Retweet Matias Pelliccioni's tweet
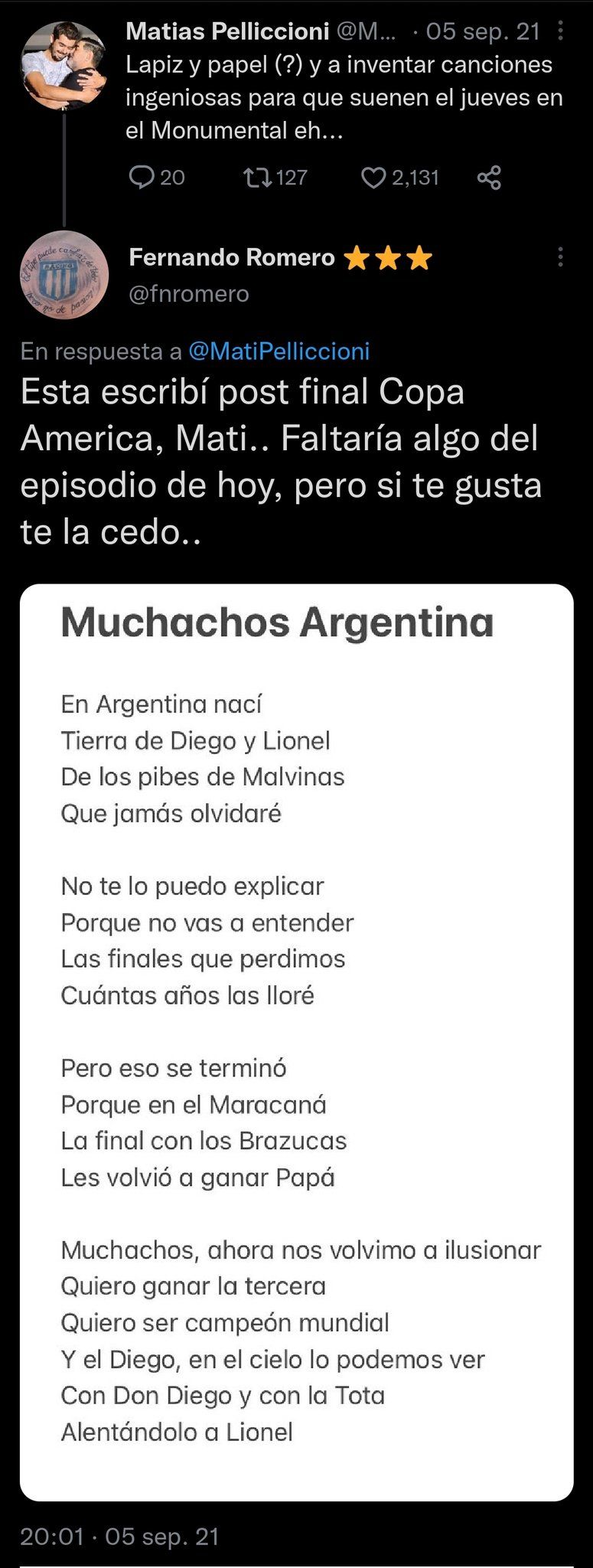The height and width of the screenshot is (1568, 593). 257,178
